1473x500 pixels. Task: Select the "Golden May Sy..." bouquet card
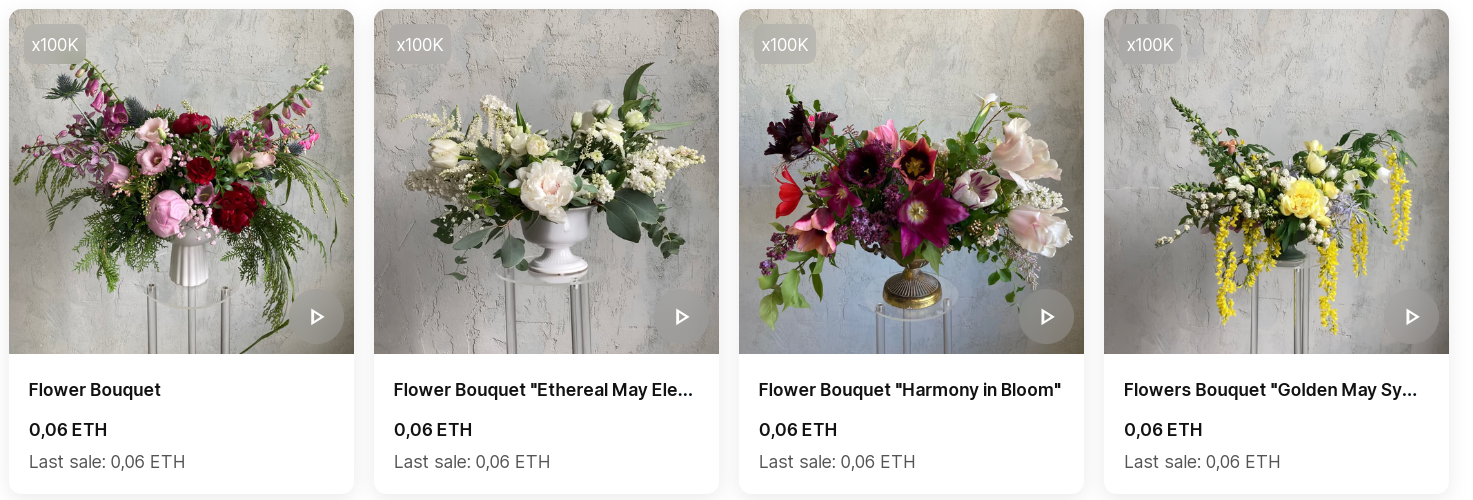[x=1270, y=390]
